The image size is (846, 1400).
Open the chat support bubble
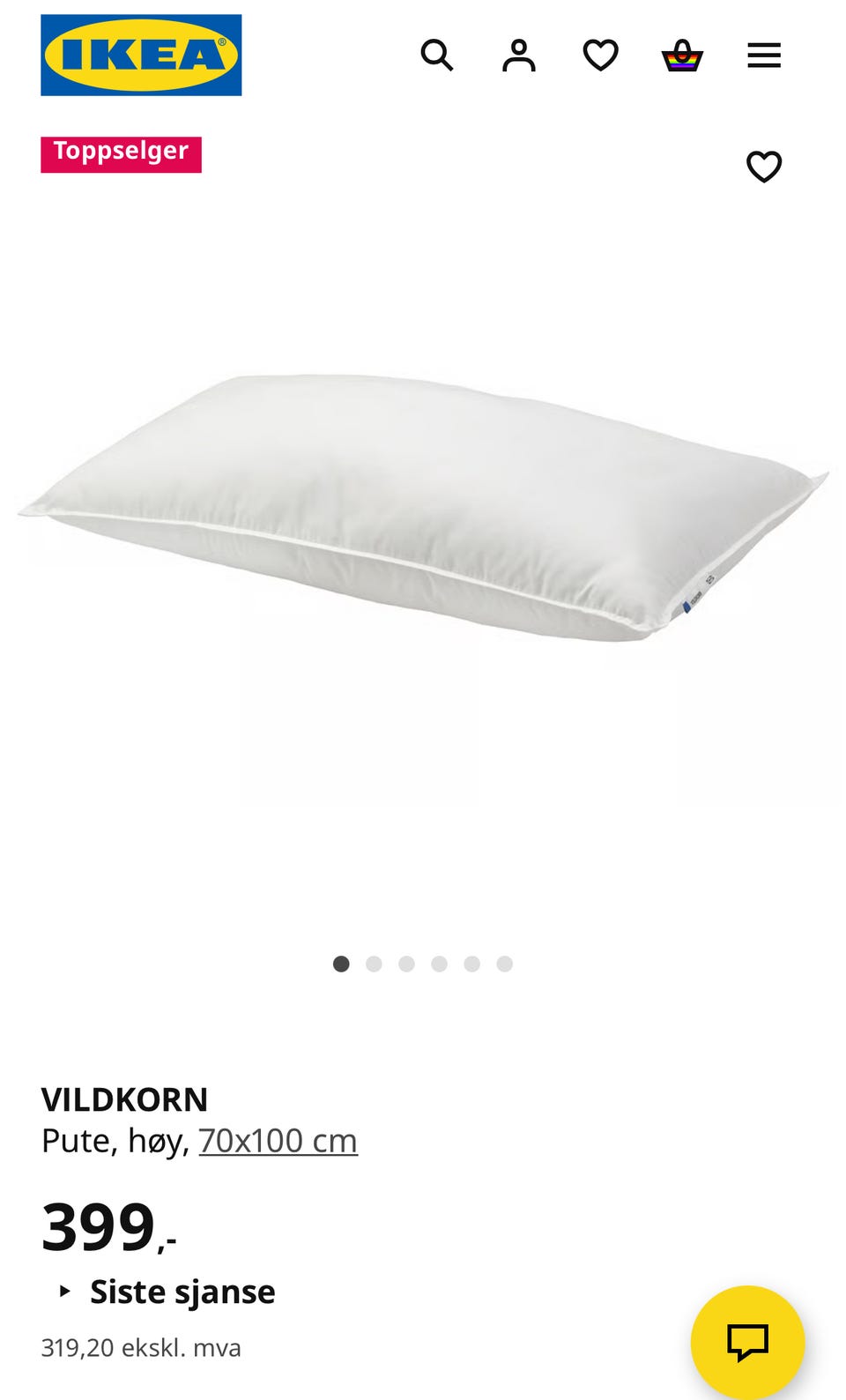(x=747, y=1342)
